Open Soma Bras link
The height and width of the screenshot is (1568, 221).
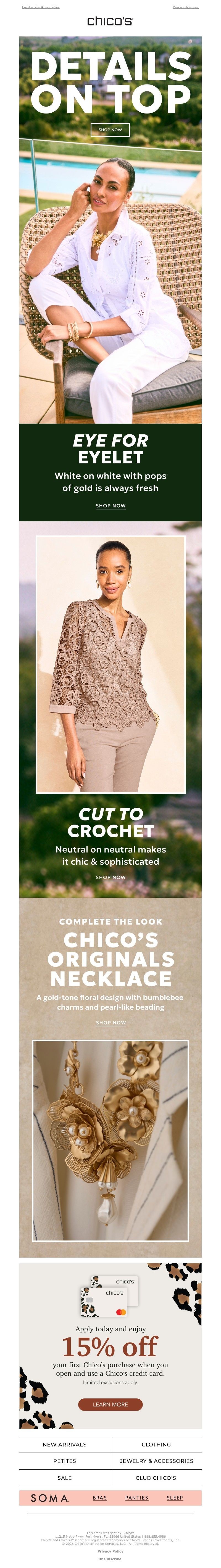click(100, 1498)
